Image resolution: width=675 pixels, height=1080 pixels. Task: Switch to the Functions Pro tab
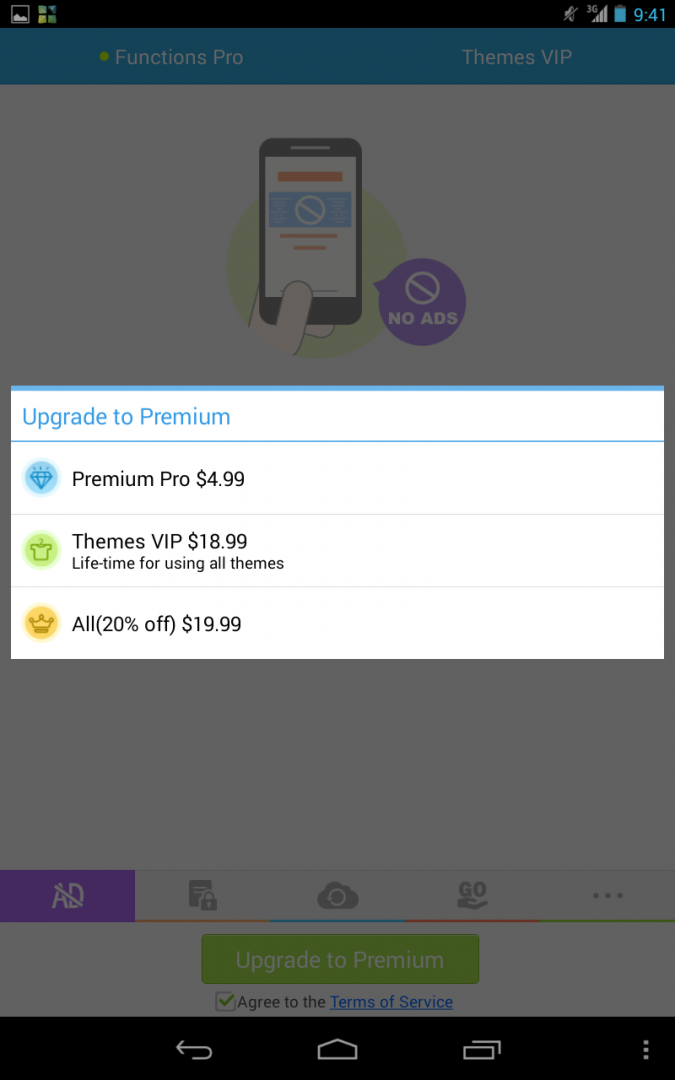170,57
